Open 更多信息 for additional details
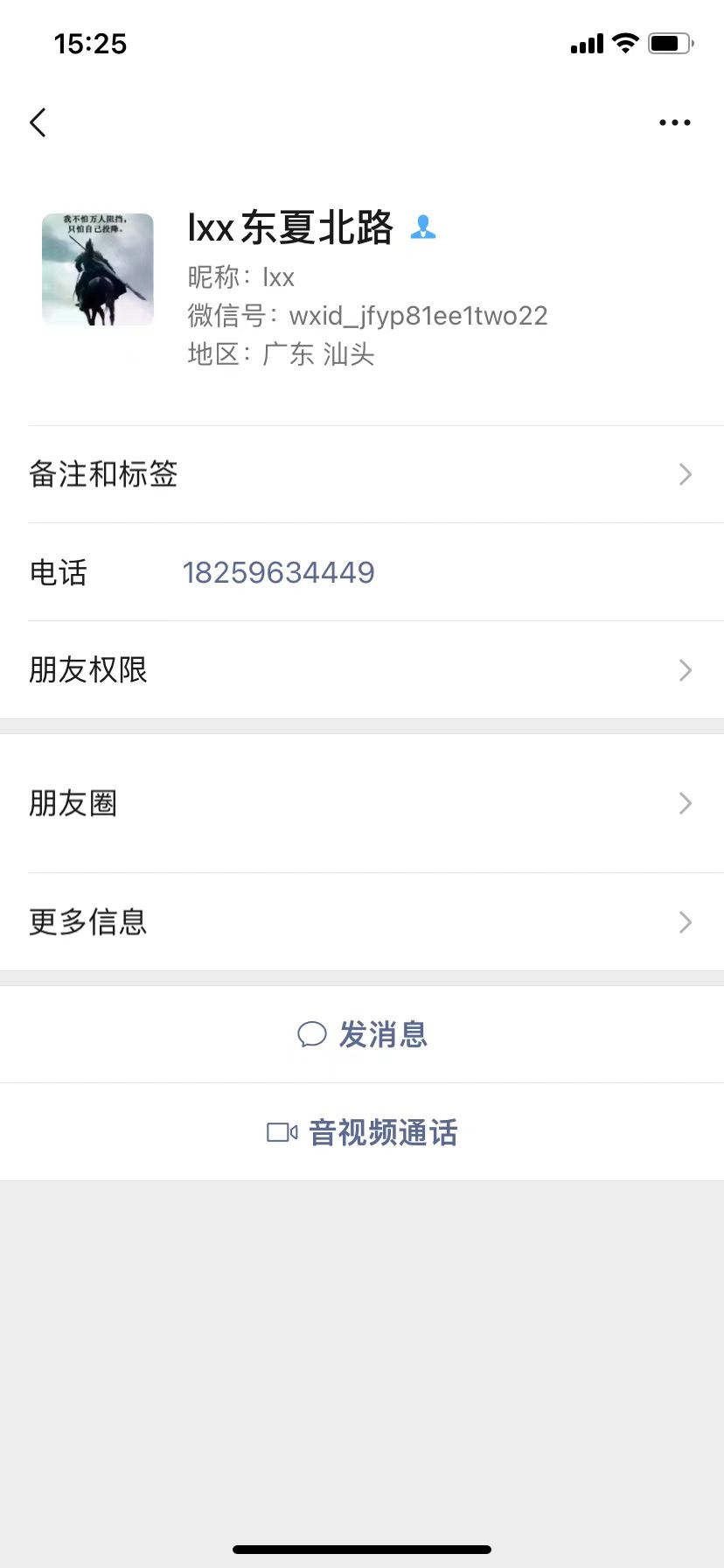 coord(686,921)
